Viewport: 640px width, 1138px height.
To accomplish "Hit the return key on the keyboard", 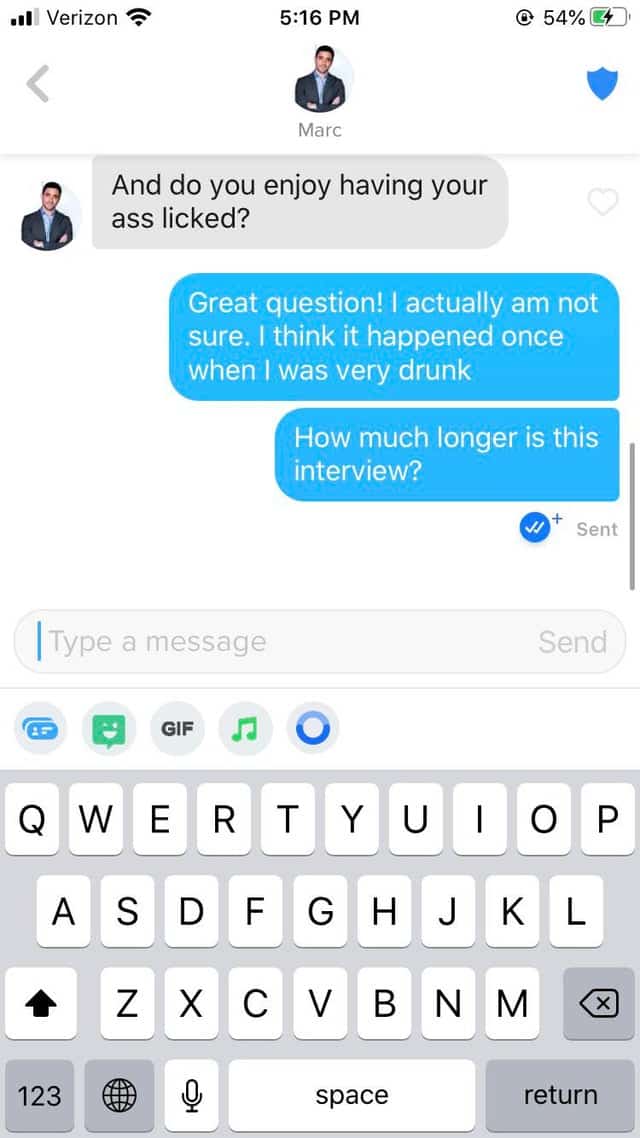I will 560,1095.
